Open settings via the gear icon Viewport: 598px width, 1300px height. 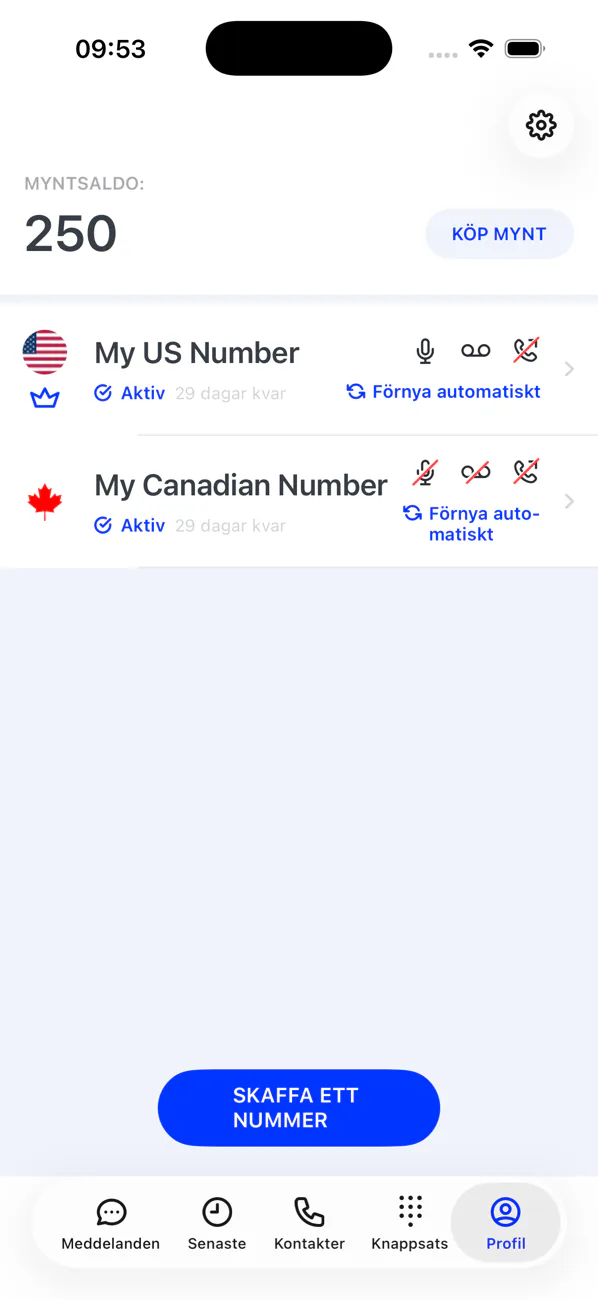541,125
